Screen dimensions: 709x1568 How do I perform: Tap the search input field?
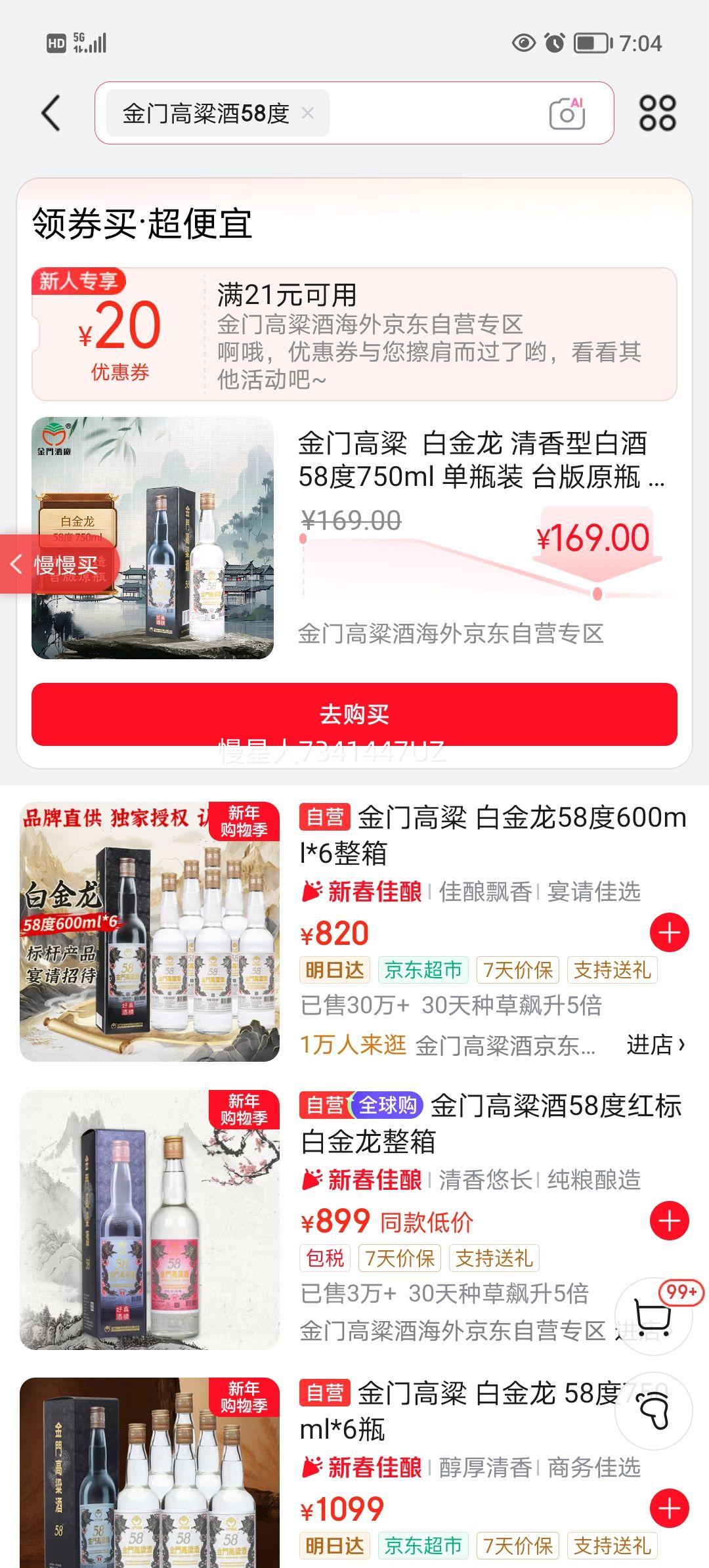click(427, 112)
